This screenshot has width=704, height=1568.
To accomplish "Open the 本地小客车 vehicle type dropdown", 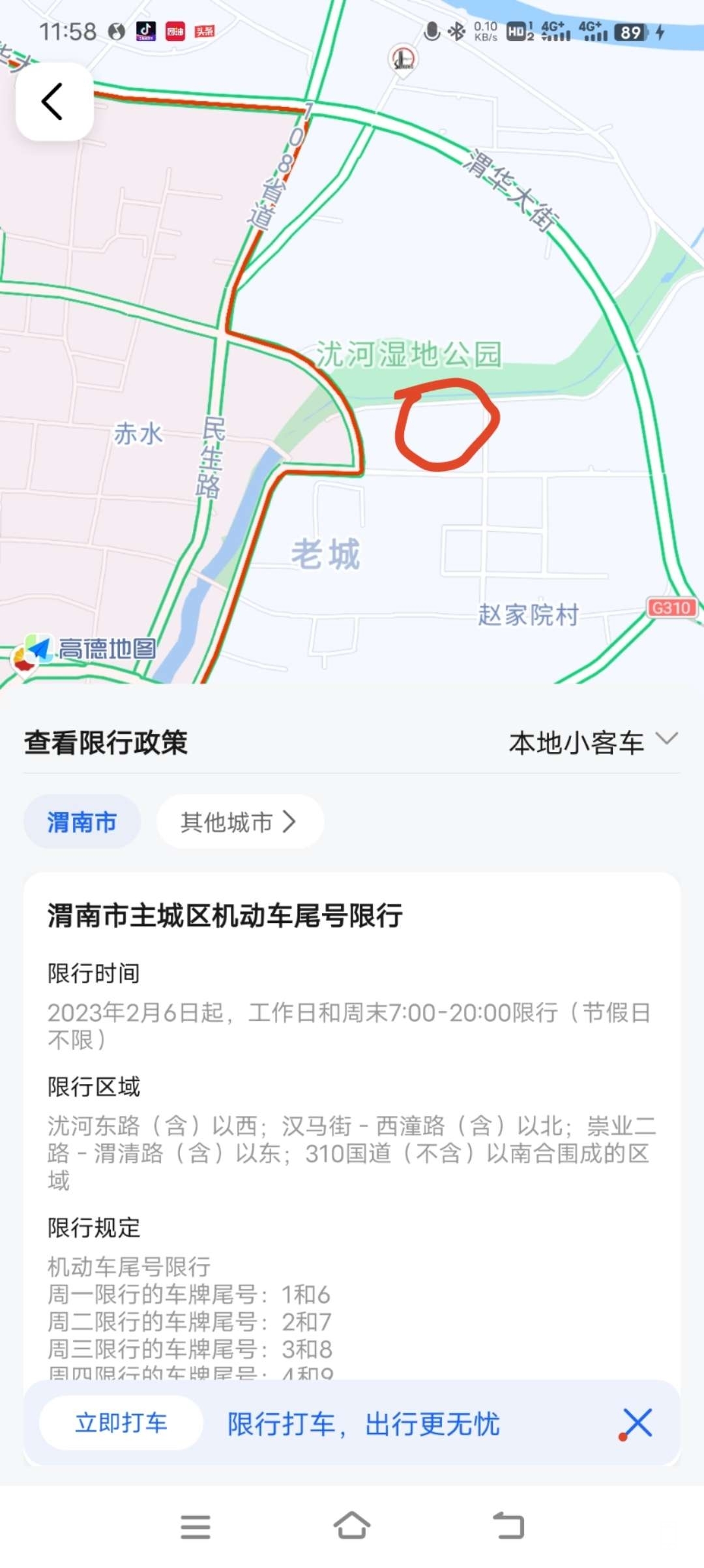I will point(592,742).
